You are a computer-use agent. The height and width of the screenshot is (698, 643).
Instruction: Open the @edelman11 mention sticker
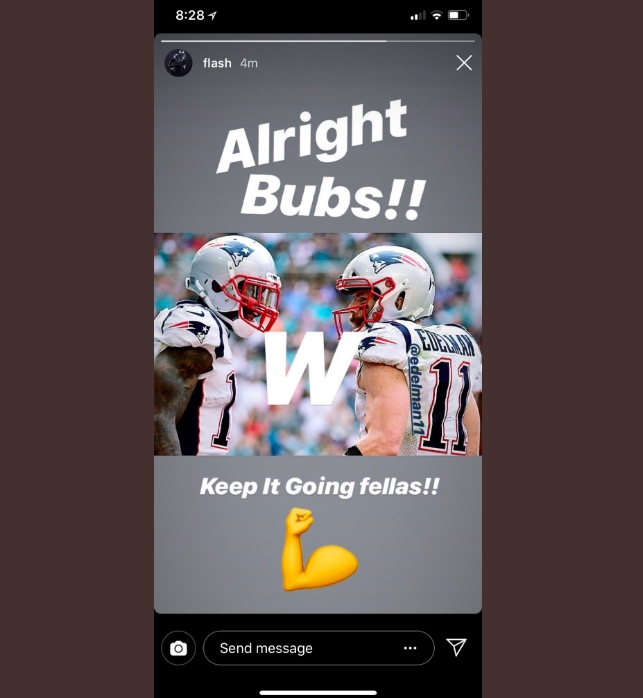tap(413, 383)
